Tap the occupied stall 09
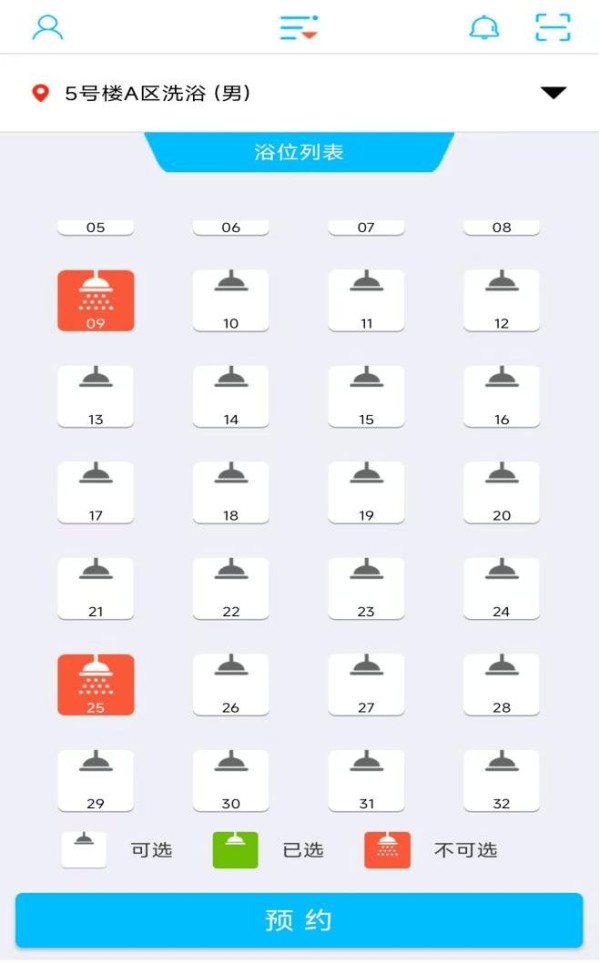Screen dimensions: 600x964 [x=96, y=300]
